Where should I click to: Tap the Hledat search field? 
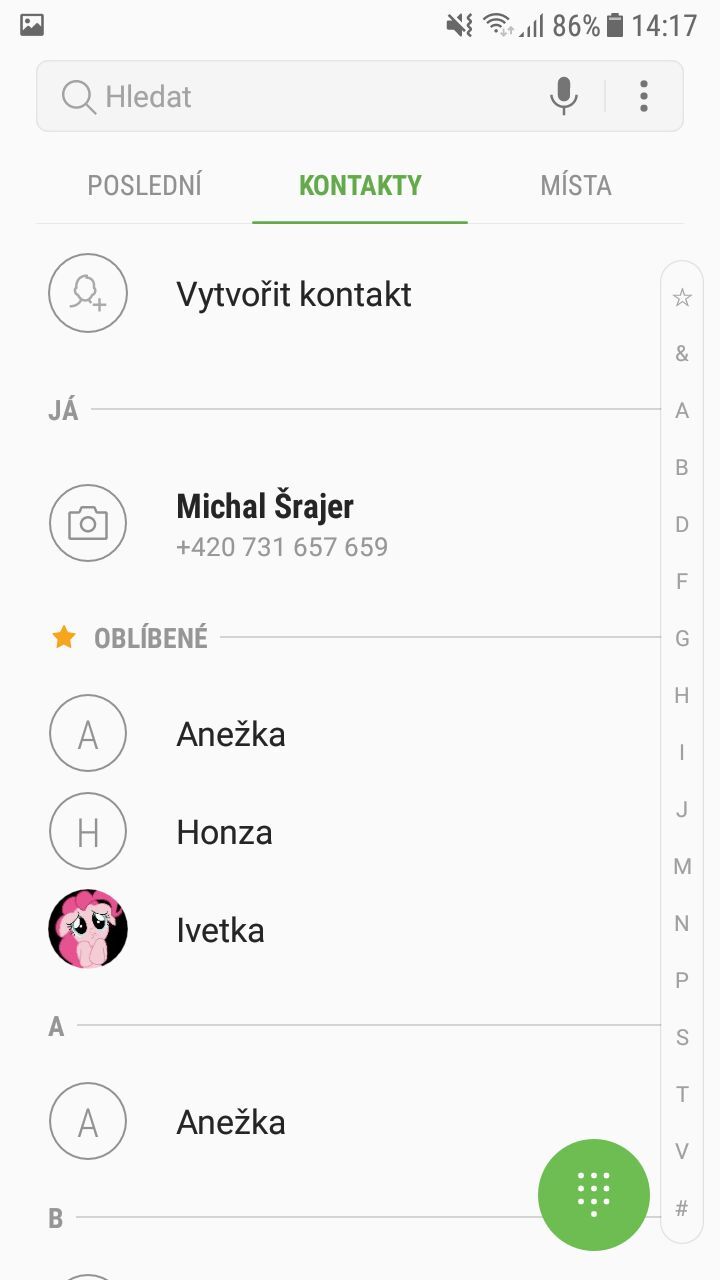[300, 97]
